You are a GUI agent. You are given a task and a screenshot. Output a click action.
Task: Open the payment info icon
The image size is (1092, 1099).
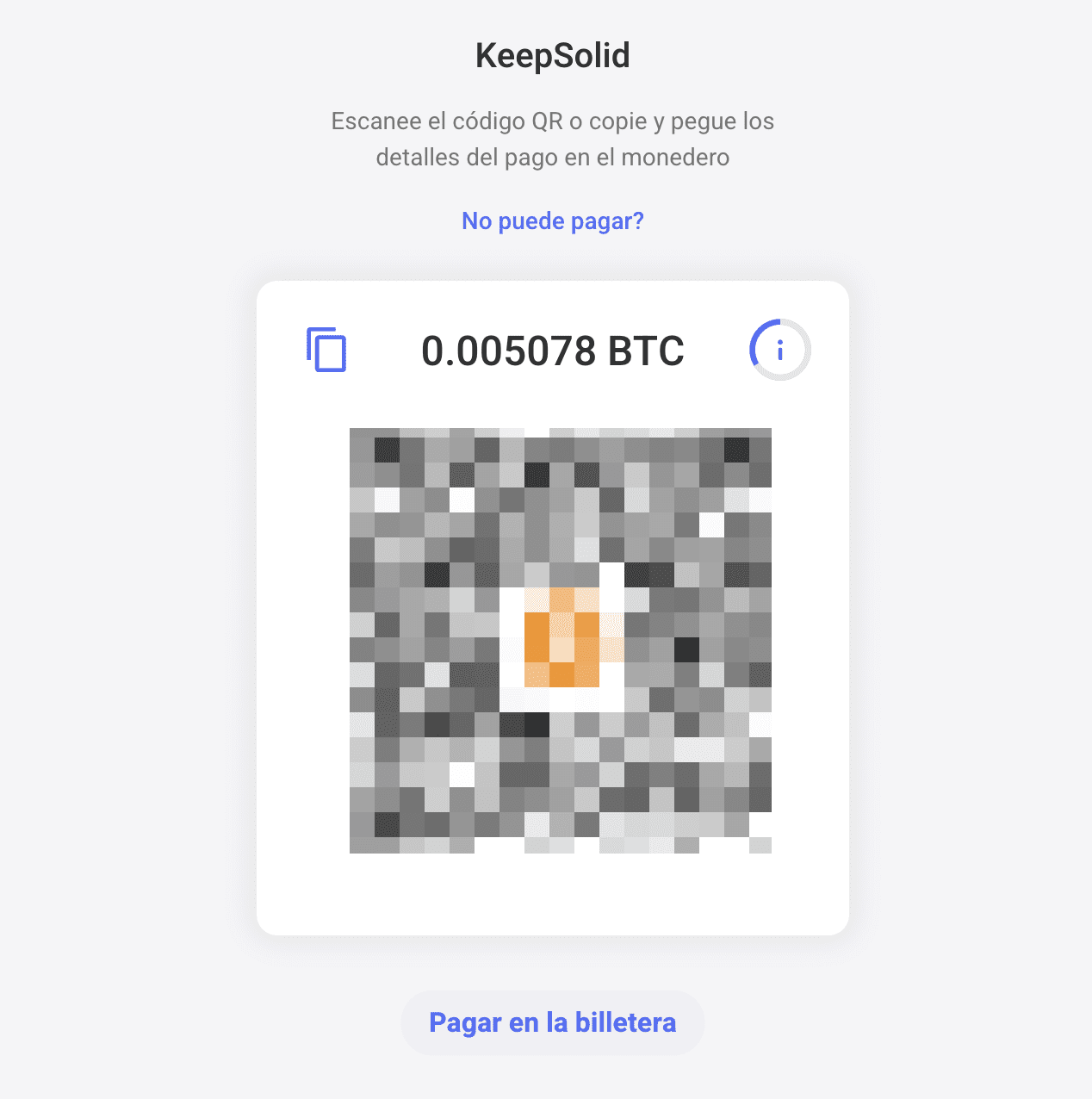click(780, 350)
